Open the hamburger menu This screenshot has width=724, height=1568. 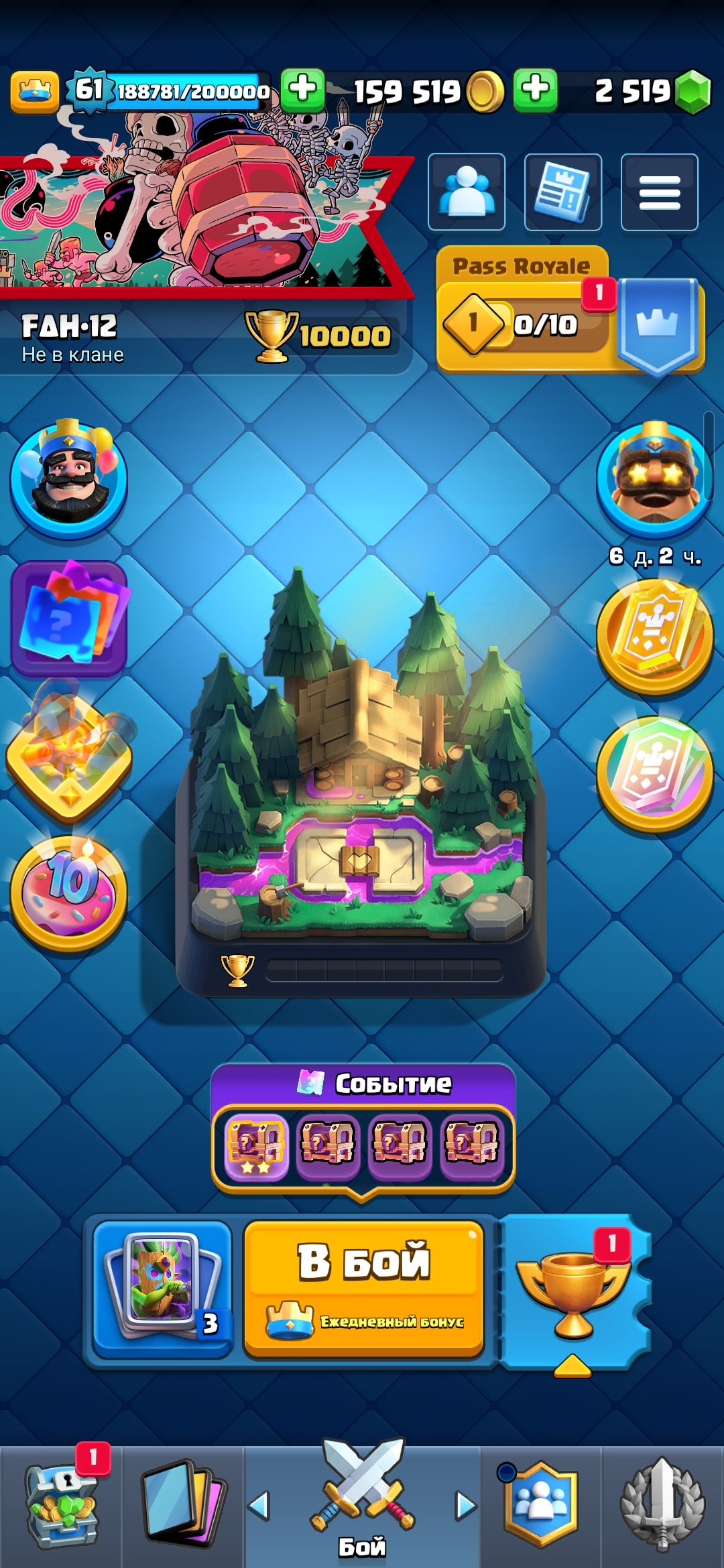(659, 192)
